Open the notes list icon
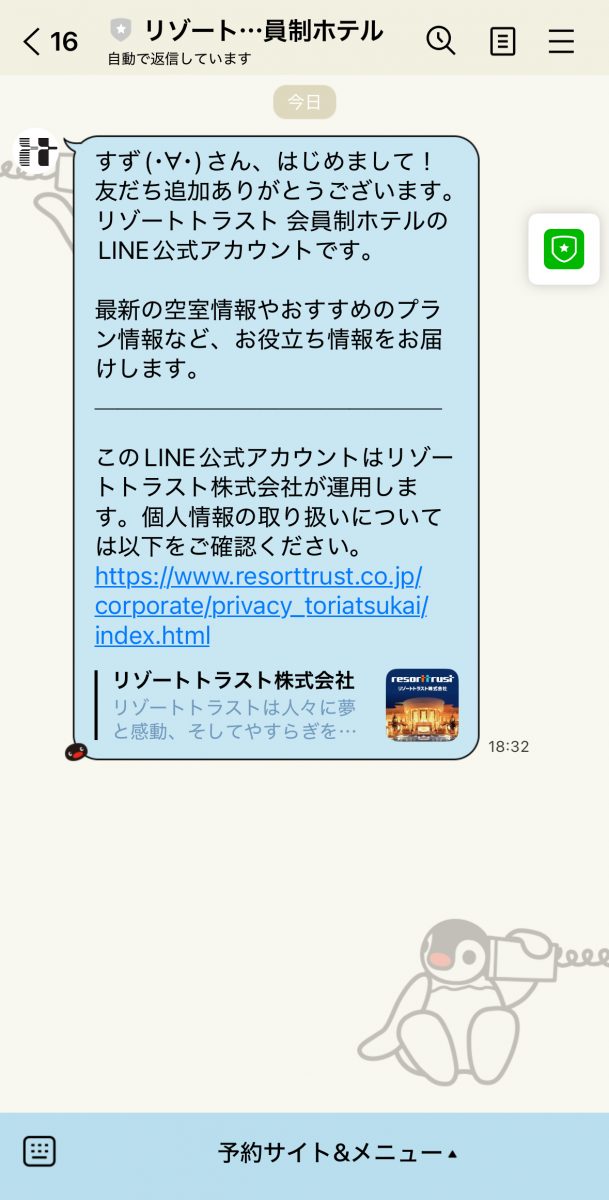This screenshot has height=1200, width=609. [x=502, y=41]
